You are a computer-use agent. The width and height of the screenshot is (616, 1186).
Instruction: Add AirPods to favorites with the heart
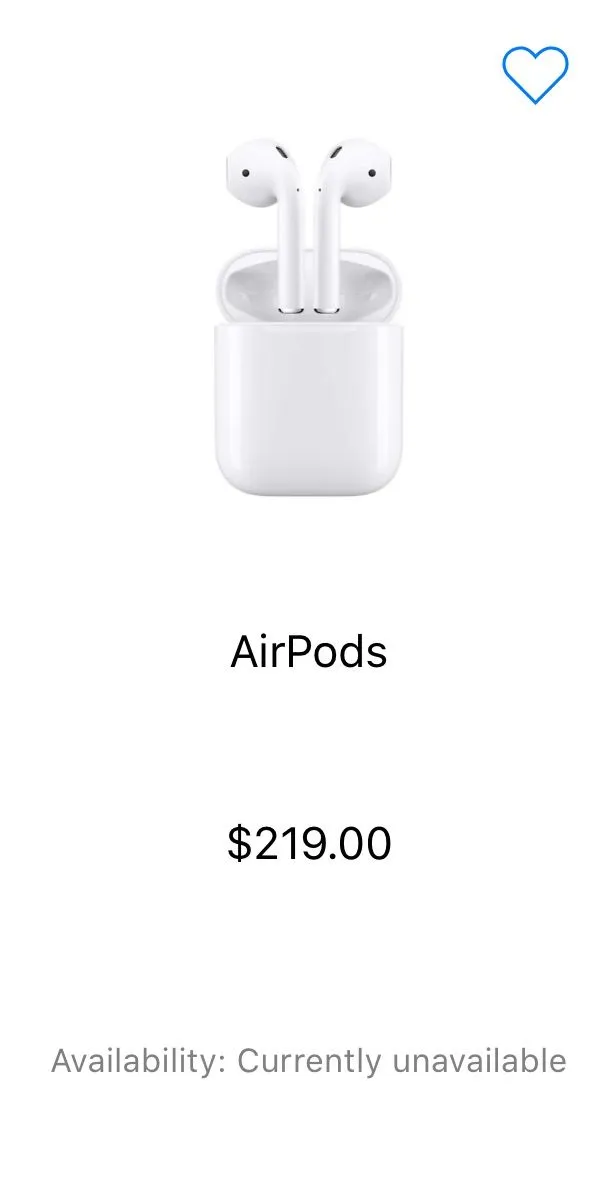click(535, 73)
